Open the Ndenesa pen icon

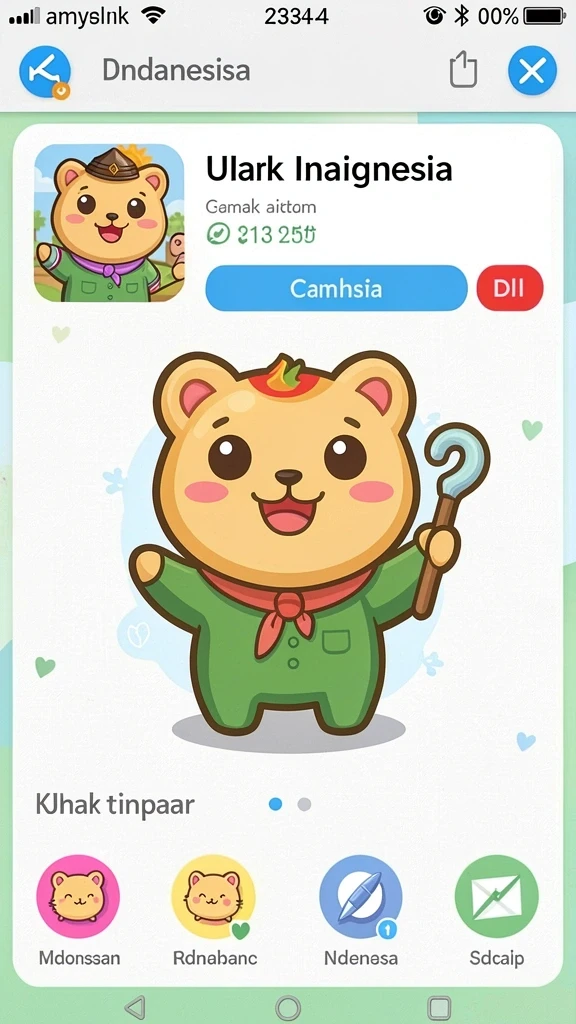pos(361,897)
